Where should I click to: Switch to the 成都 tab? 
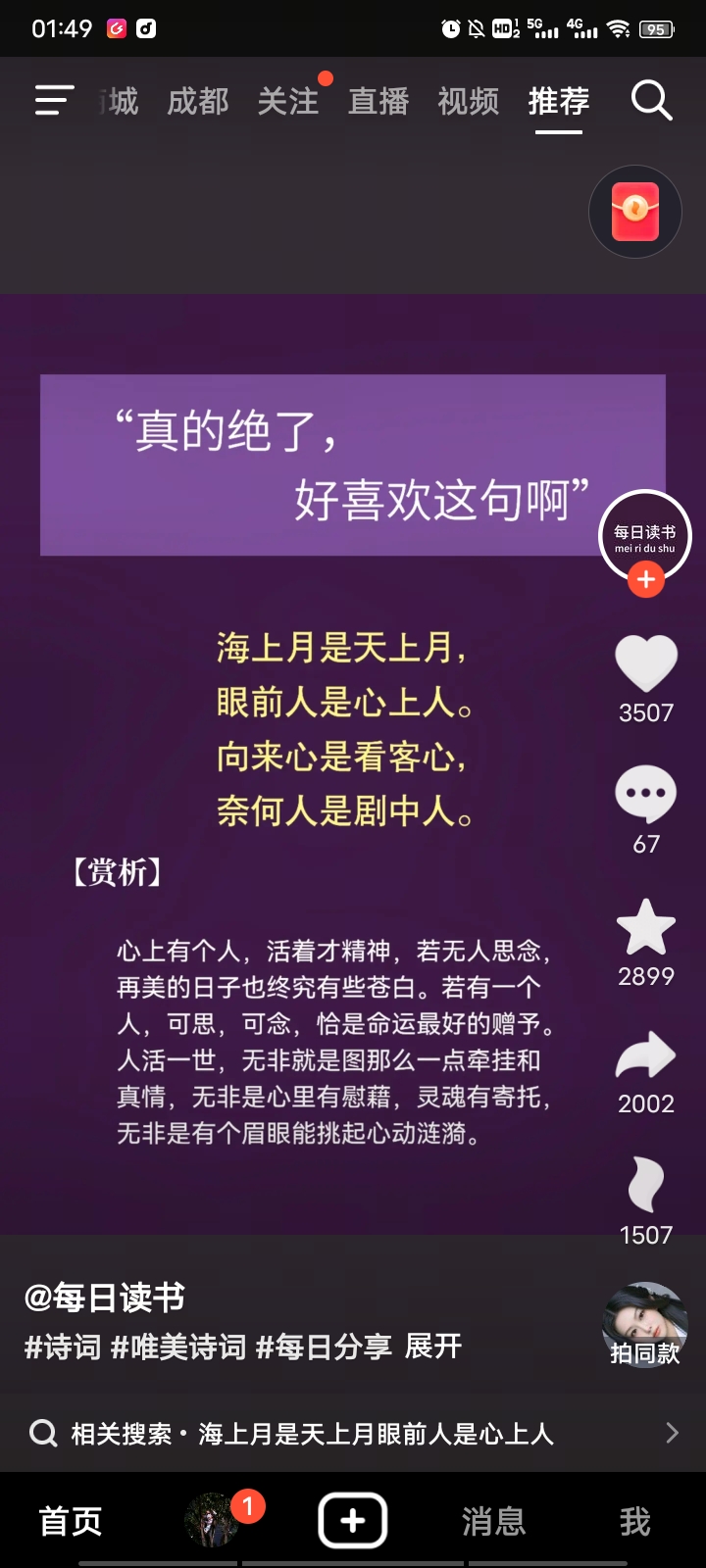[x=198, y=101]
